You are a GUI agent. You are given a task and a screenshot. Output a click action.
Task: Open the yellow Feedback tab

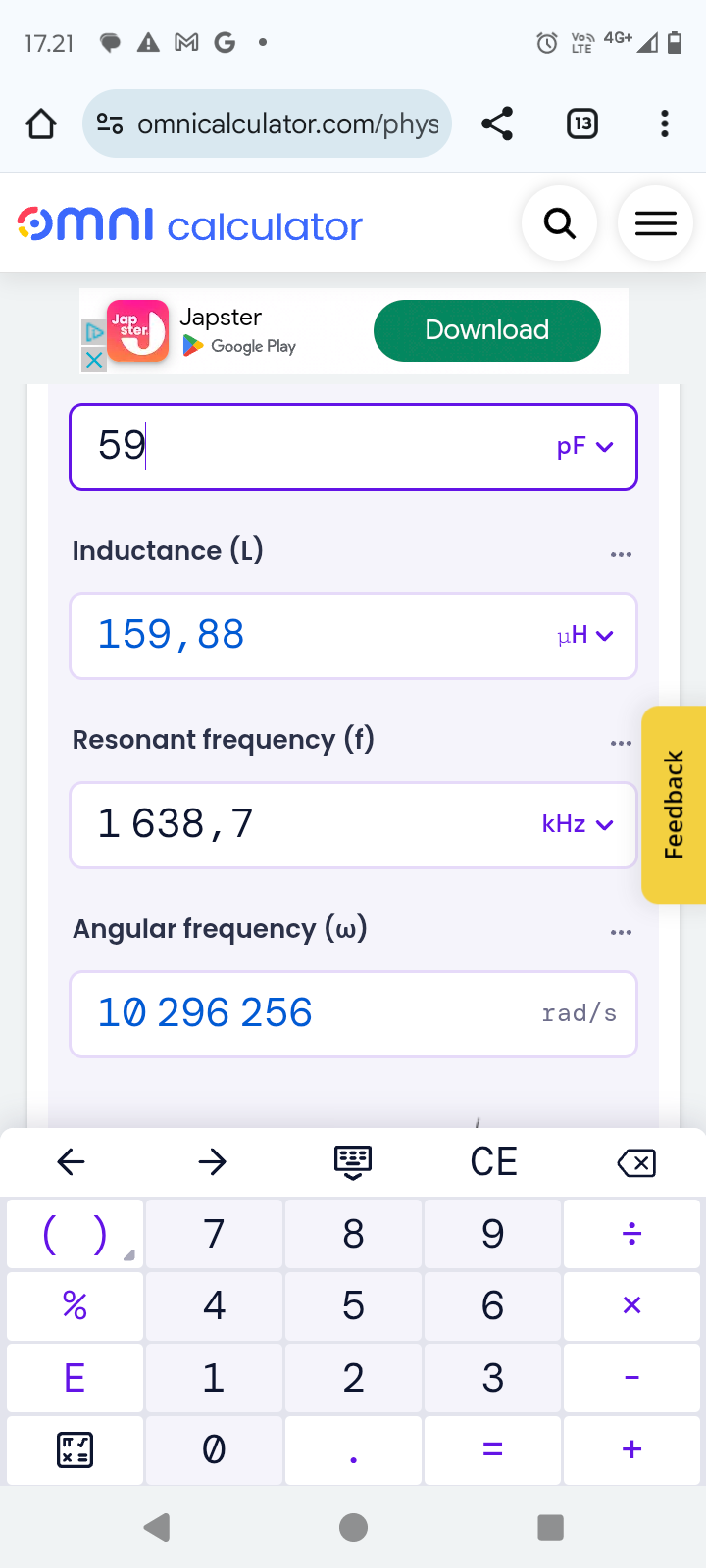(674, 805)
